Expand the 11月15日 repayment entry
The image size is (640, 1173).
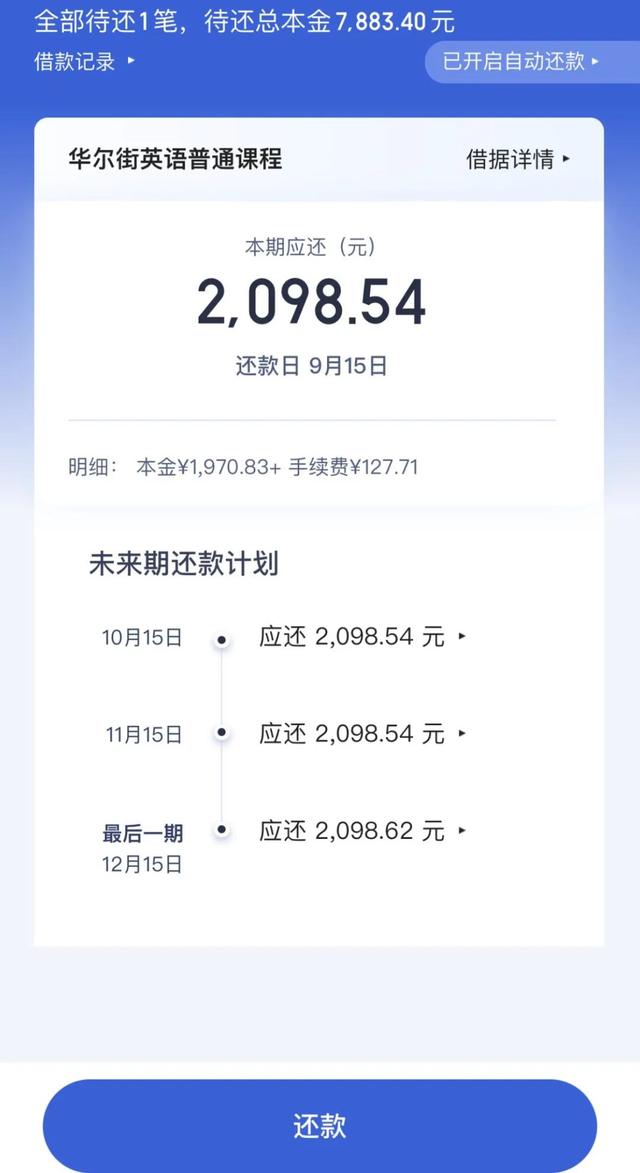pyautogui.click(x=362, y=733)
